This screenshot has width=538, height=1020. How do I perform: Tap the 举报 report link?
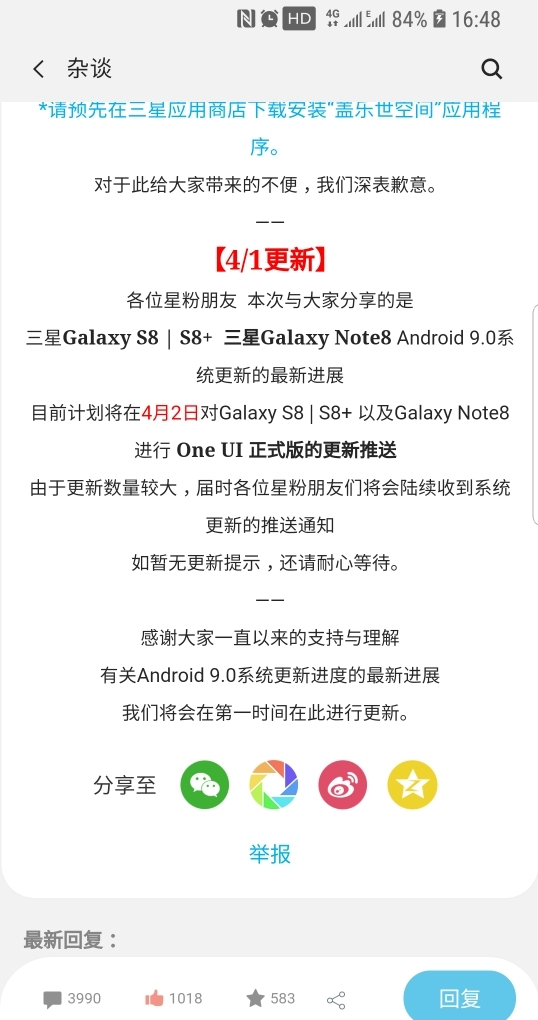[x=269, y=854]
